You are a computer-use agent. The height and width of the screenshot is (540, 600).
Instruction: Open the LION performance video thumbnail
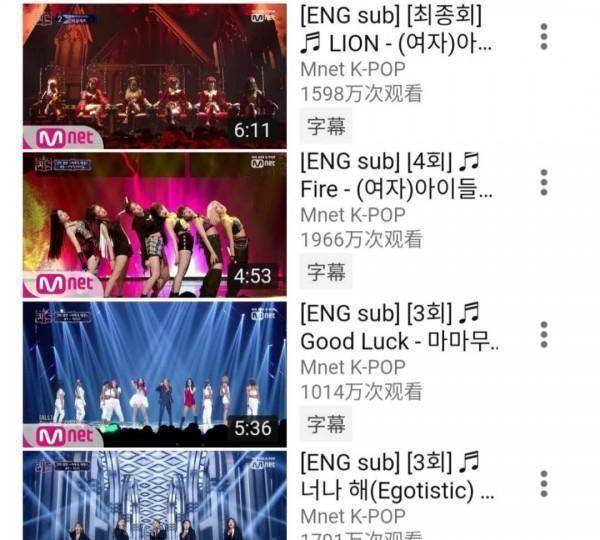[154, 76]
